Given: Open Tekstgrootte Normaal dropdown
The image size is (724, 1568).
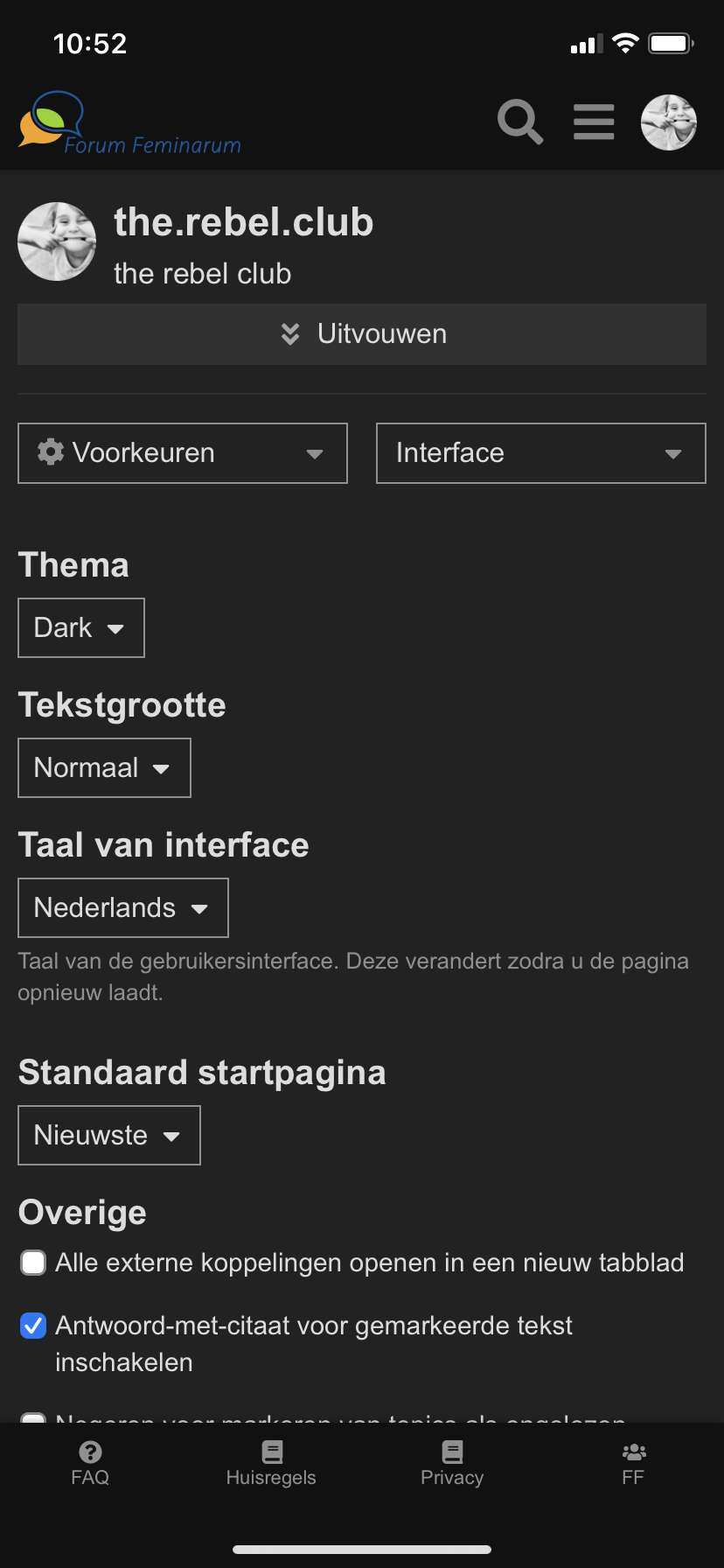Looking at the screenshot, I should click(x=104, y=768).
